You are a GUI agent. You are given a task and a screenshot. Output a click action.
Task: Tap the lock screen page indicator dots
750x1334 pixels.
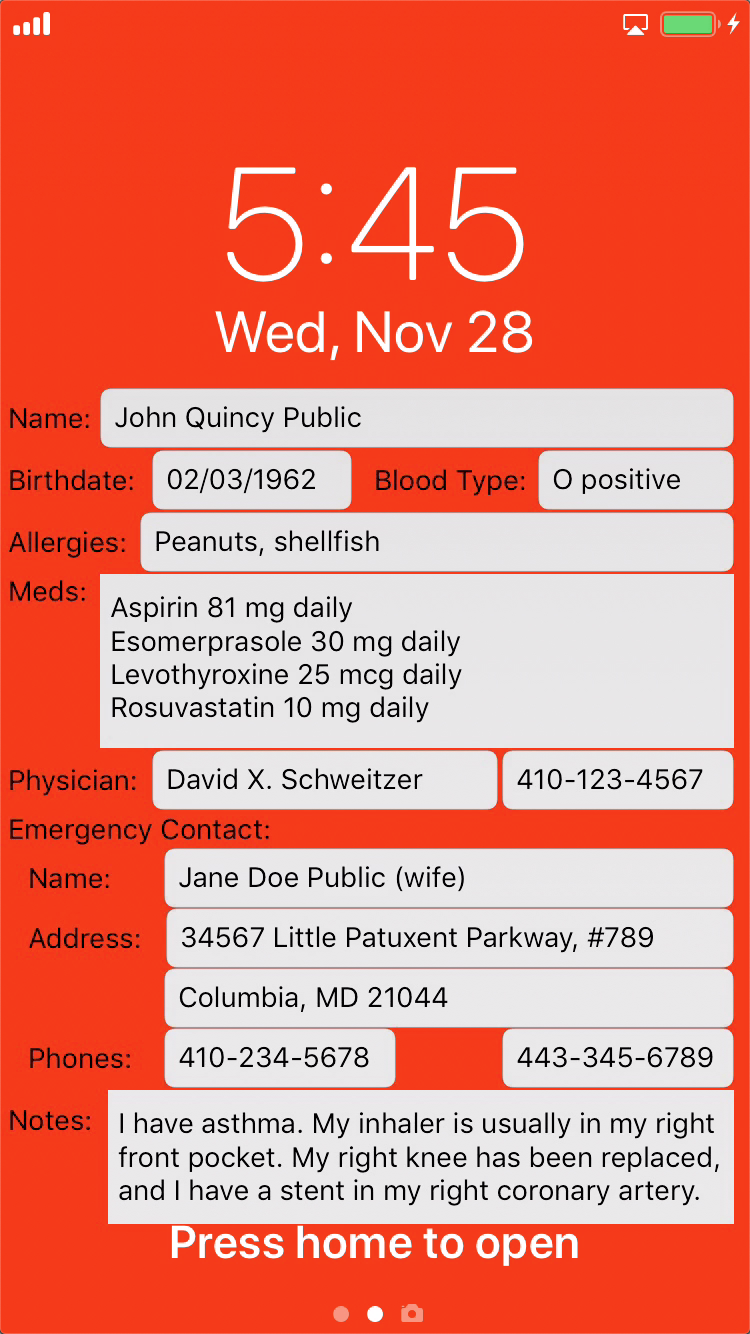[x=359, y=1314]
